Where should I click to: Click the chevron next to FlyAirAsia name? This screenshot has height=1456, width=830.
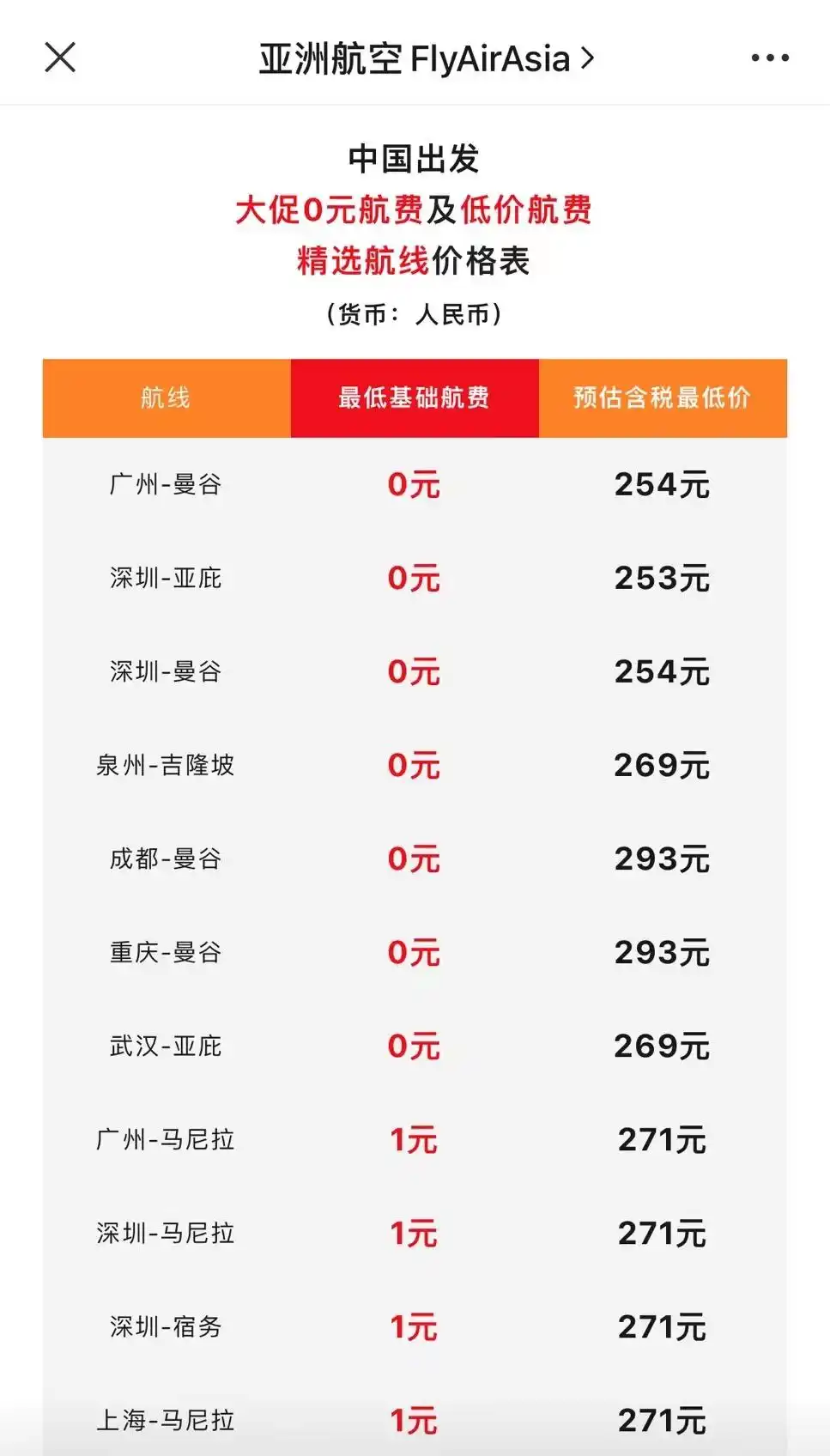coord(588,58)
